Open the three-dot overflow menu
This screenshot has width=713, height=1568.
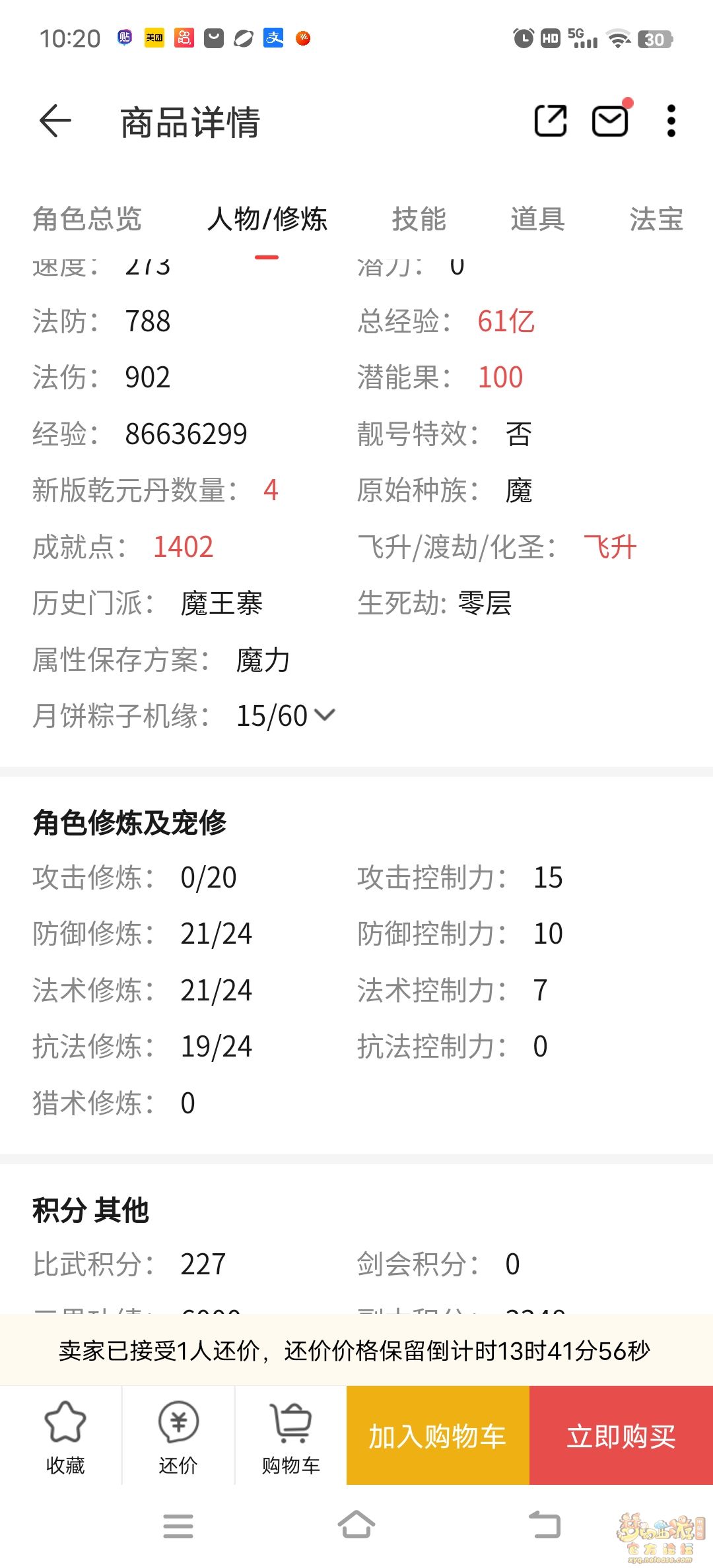tap(671, 121)
